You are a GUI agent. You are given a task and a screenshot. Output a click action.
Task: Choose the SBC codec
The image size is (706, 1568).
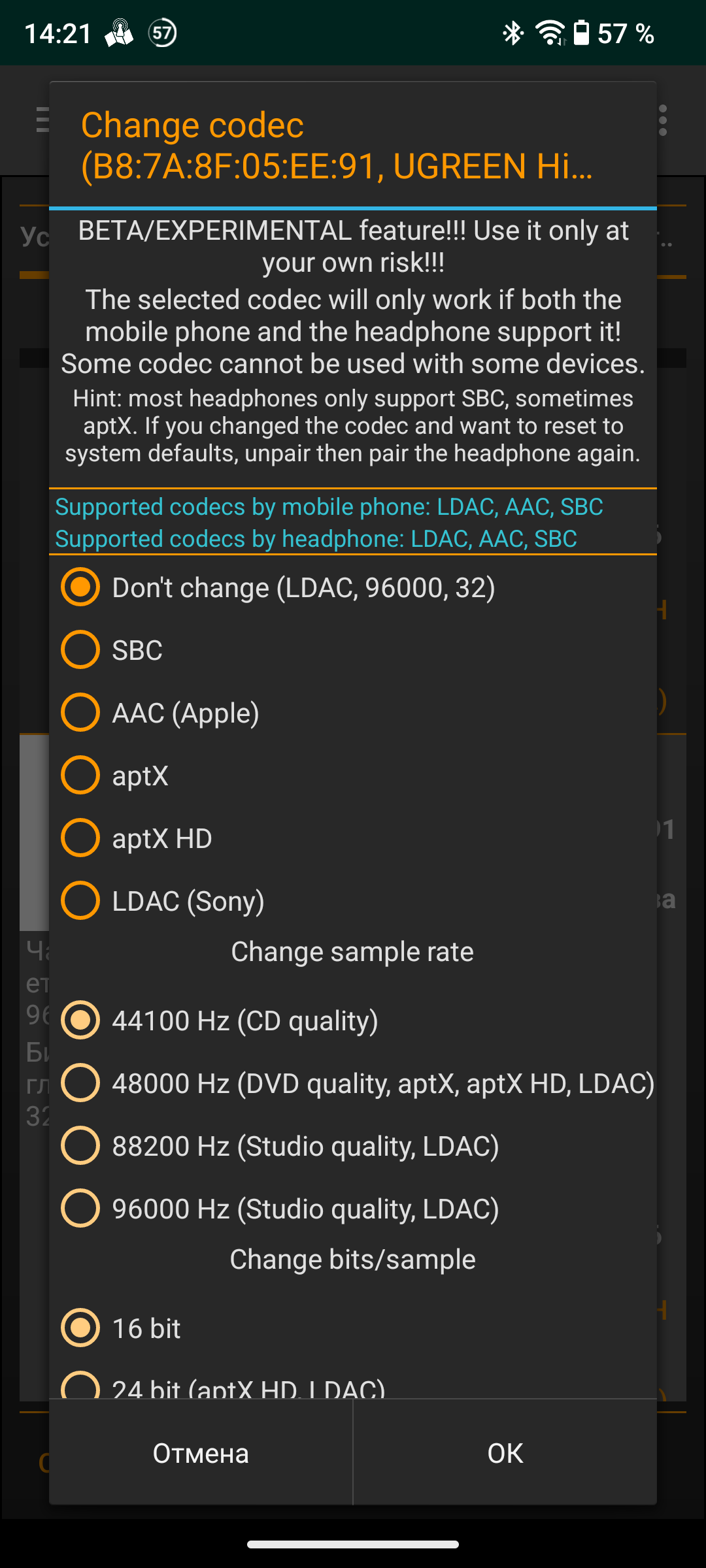(353, 650)
